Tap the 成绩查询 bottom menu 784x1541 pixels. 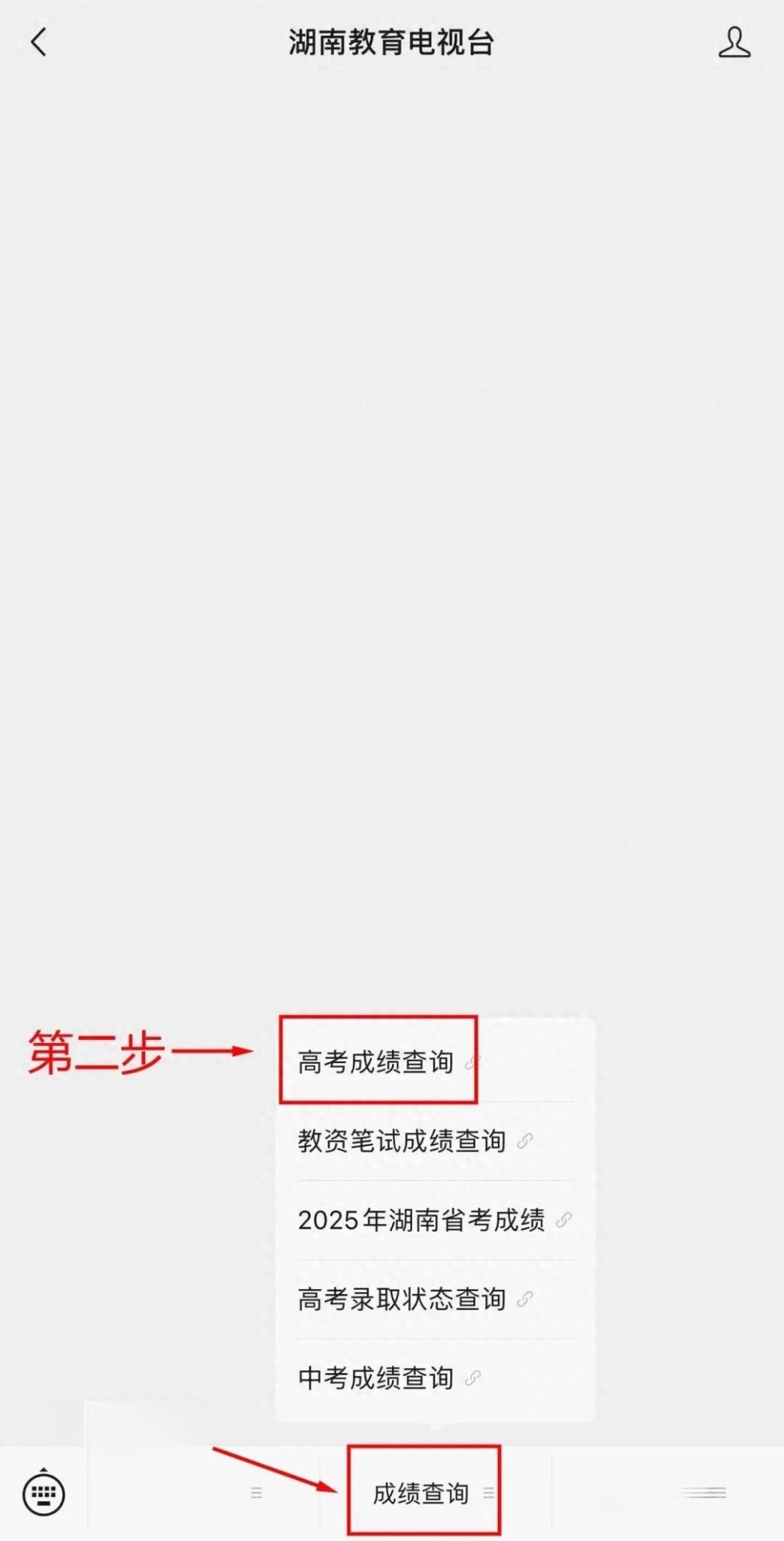[434, 1493]
